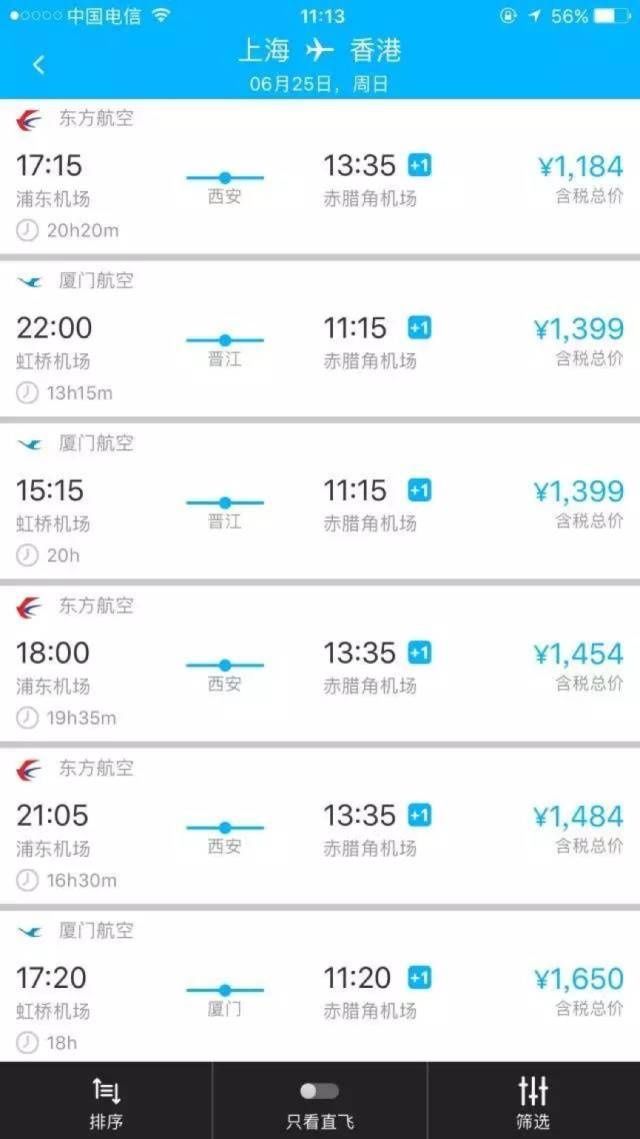Select the 17:20 flight via Xiamen for ¥1,650
Viewport: 640px width, 1139px height.
coord(320,986)
